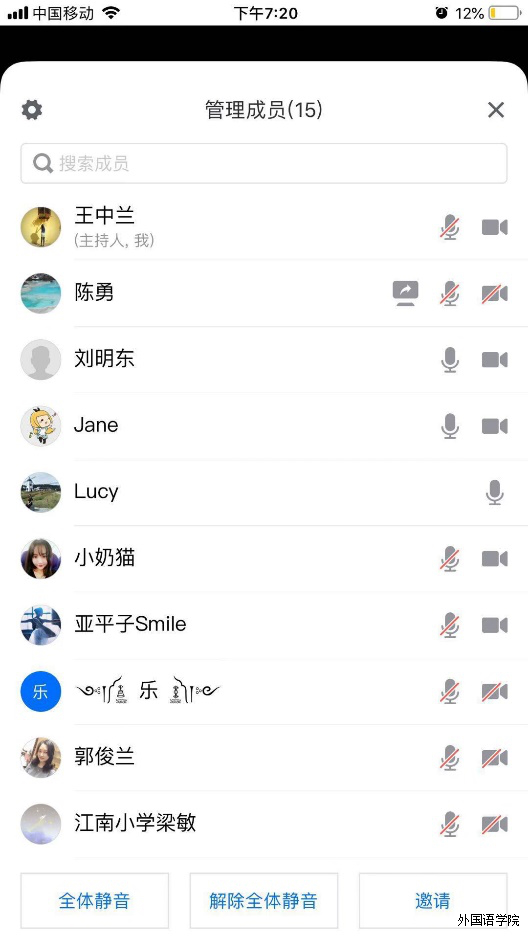528x939 pixels.
Task: Tap the microphone icon next to 刘明东
Action: coord(450,360)
